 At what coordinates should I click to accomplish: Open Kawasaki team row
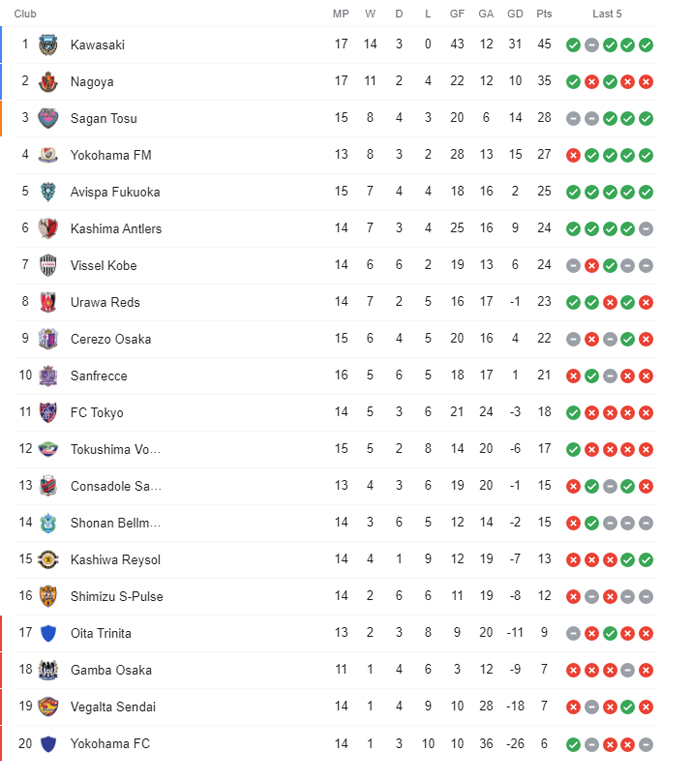97,45
